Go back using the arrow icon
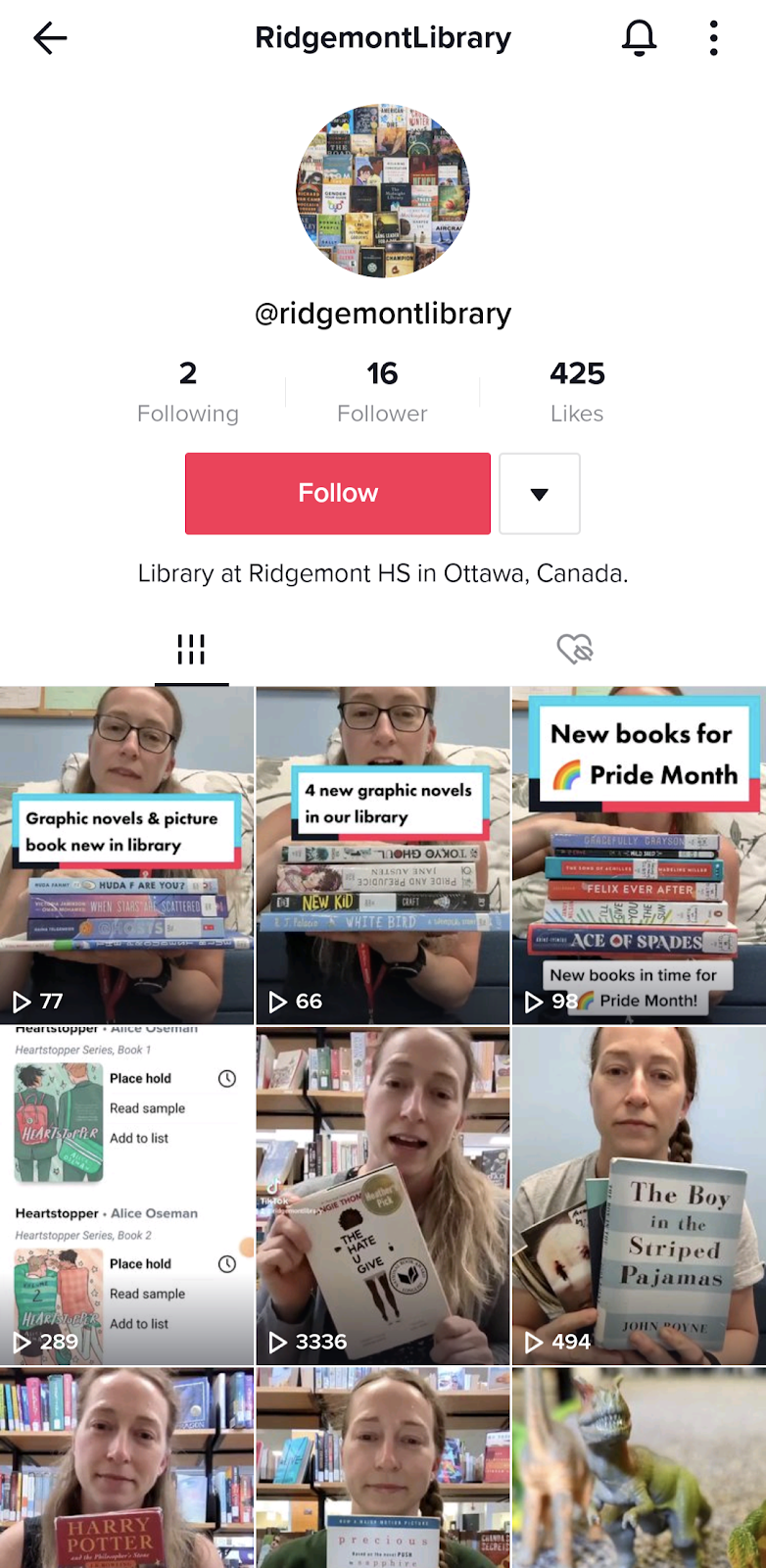The image size is (766, 1568). (50, 38)
